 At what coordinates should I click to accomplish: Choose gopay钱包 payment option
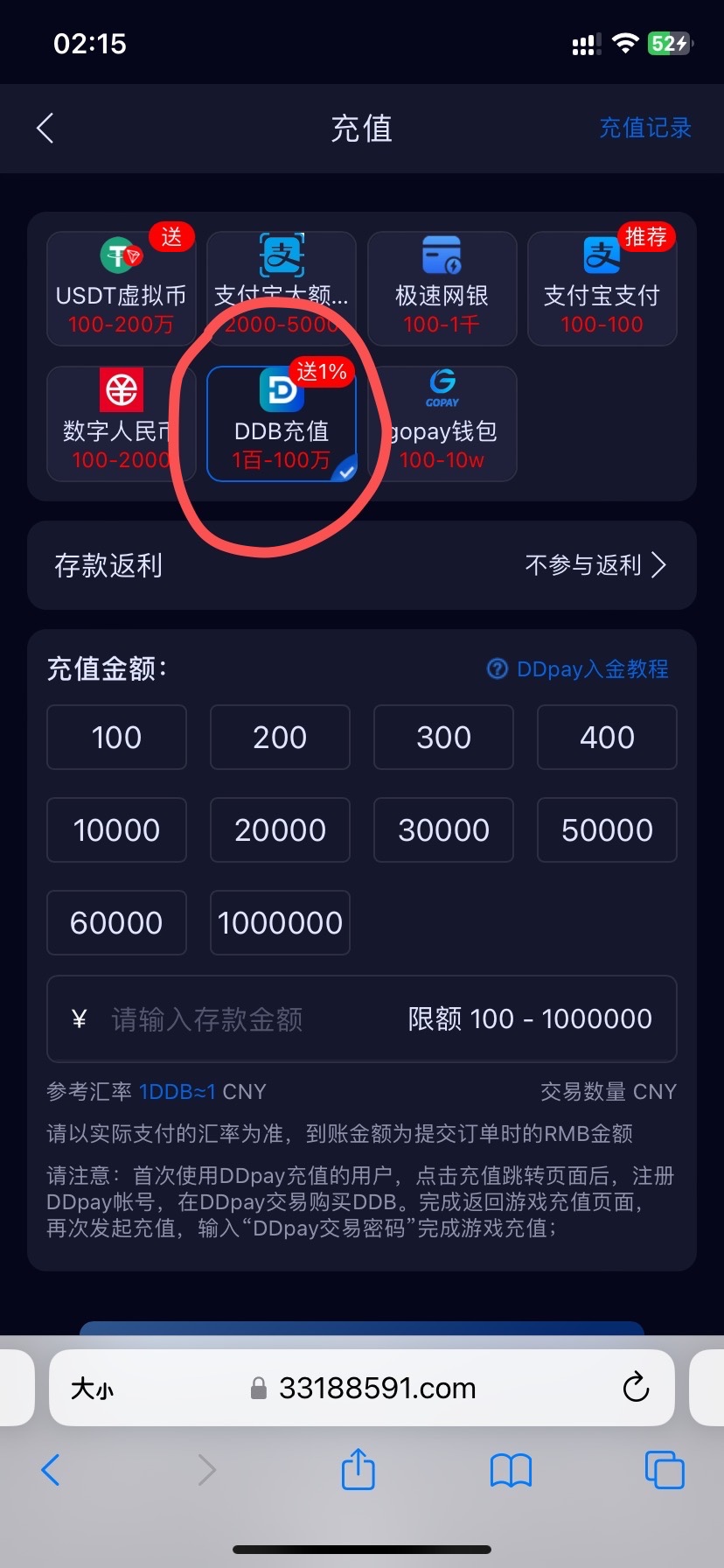point(442,424)
